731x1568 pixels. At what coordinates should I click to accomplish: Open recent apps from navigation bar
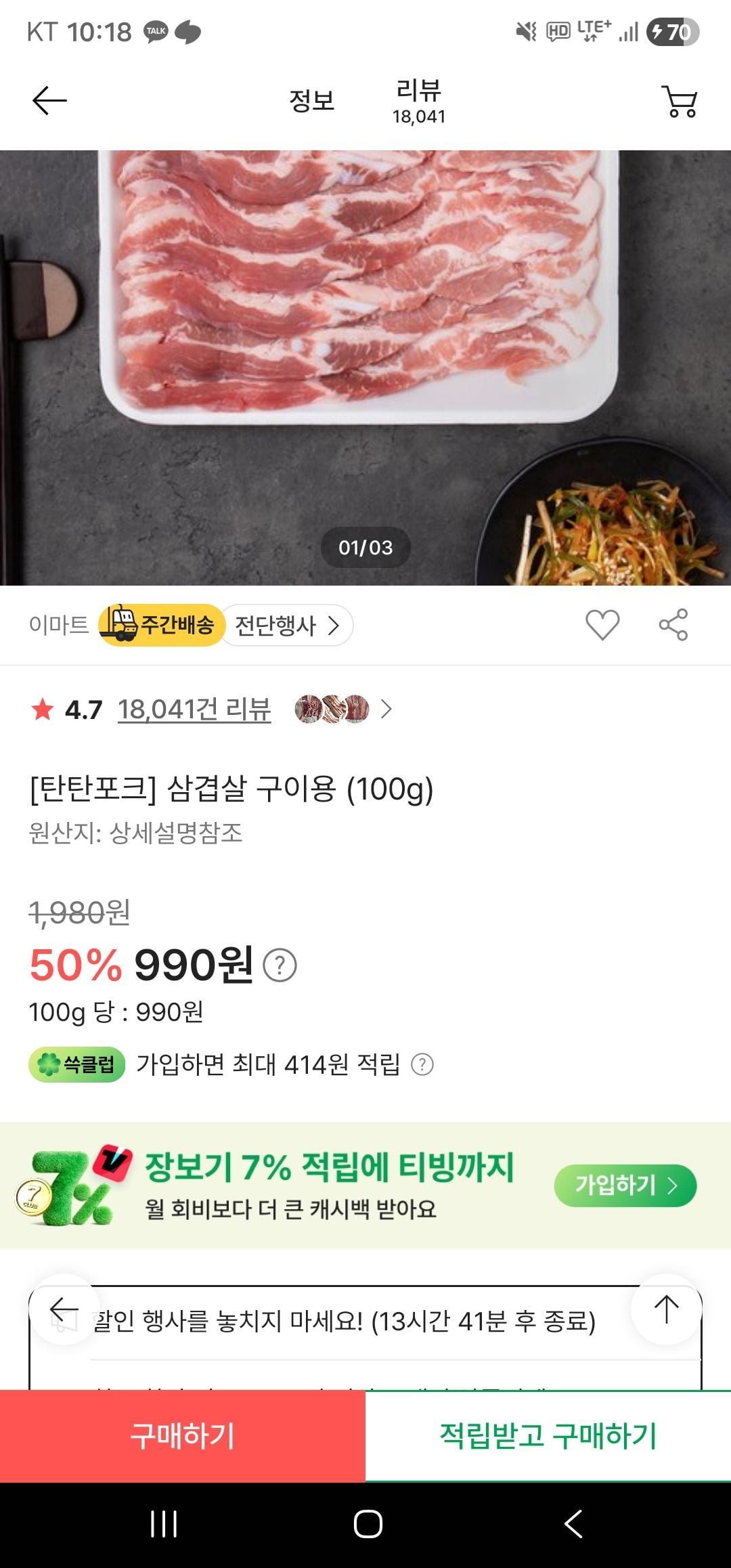point(164,1524)
